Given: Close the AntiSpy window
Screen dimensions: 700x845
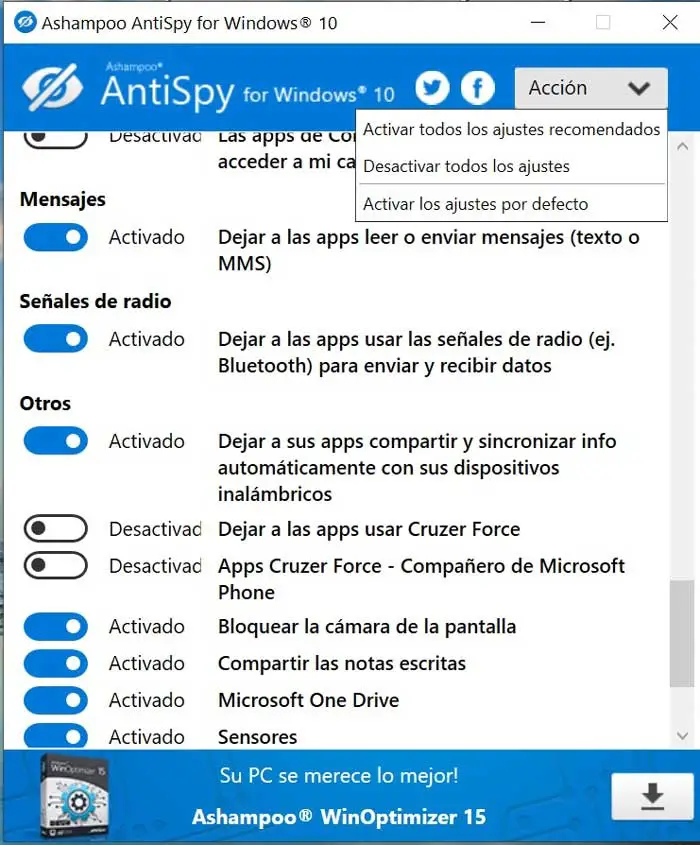Looking at the screenshot, I should point(669,22).
